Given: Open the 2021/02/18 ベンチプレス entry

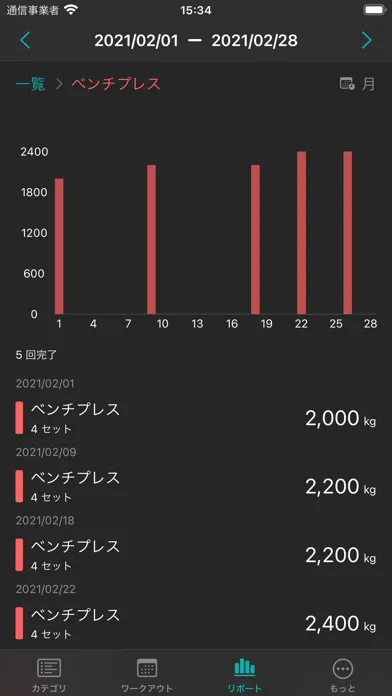Looking at the screenshot, I should (196, 555).
